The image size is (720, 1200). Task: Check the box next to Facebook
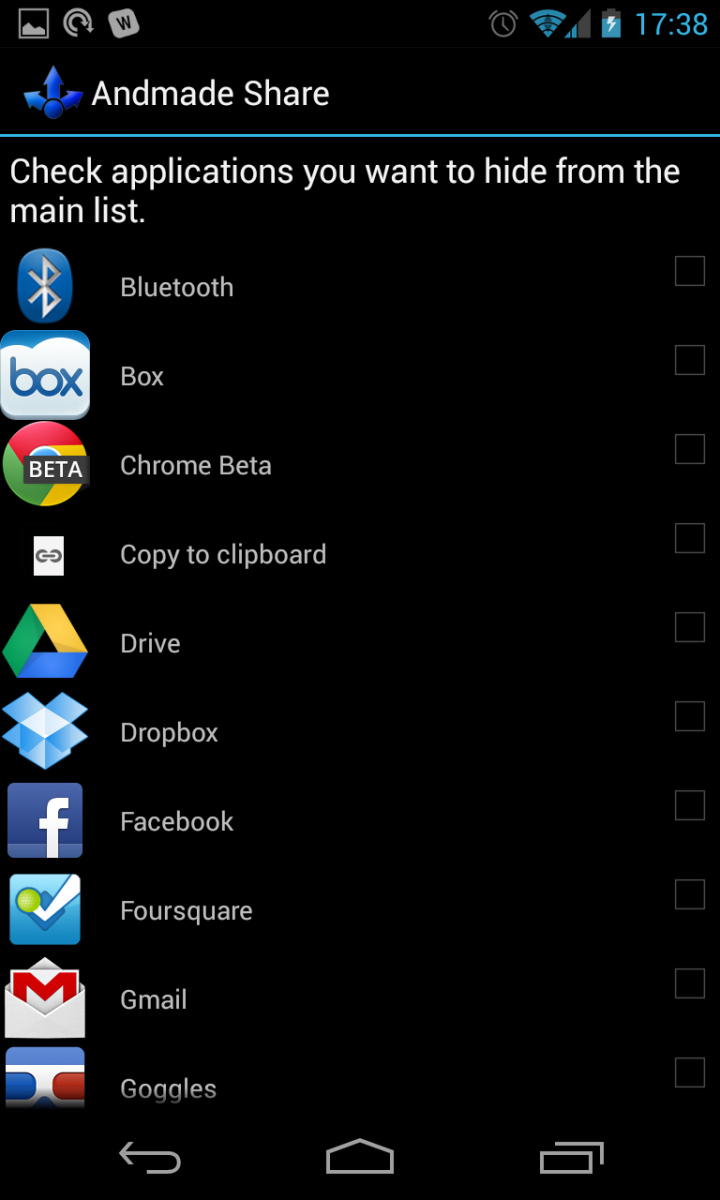[x=689, y=805]
